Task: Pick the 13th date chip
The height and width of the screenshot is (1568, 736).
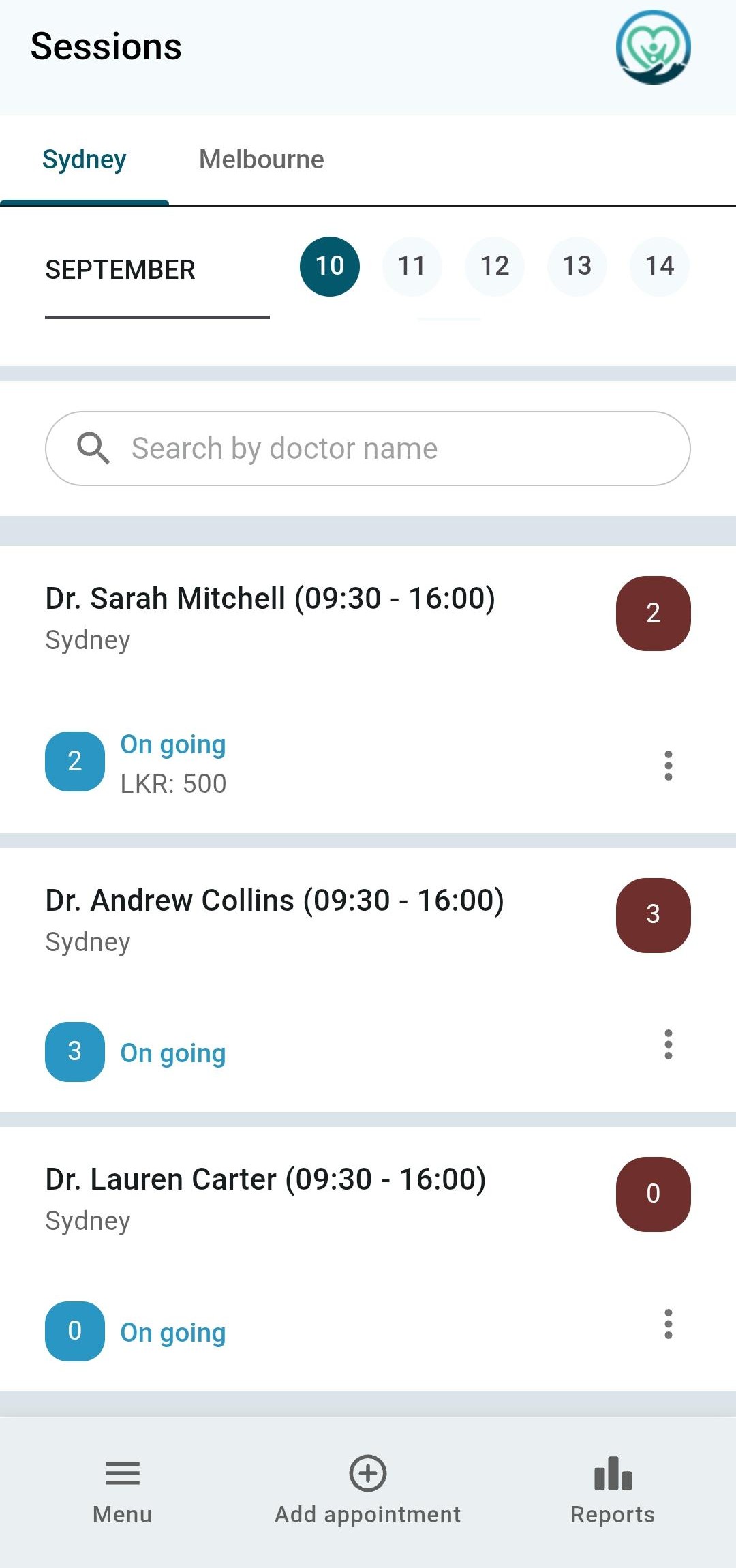Action: 577,266
